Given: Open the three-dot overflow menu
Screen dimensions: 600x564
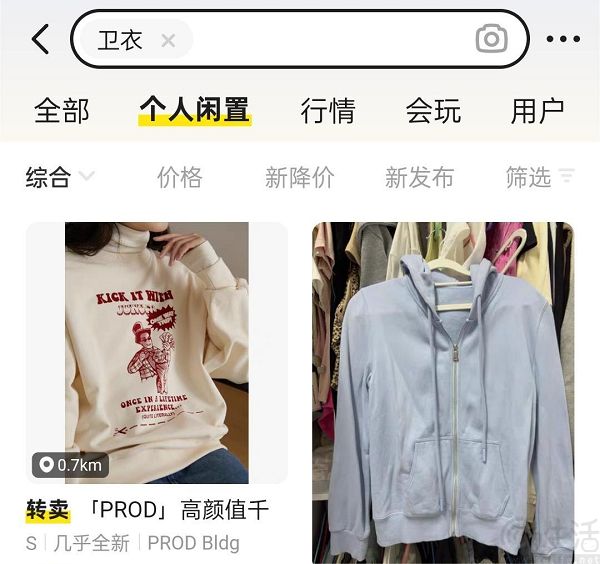Looking at the screenshot, I should 563,40.
